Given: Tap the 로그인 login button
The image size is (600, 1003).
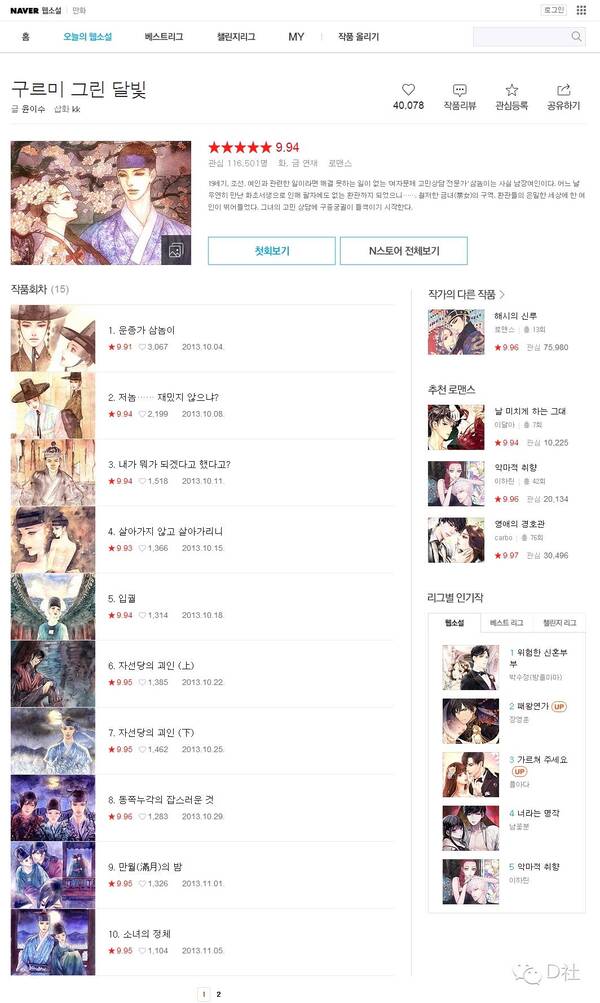Looking at the screenshot, I should click(x=553, y=10).
